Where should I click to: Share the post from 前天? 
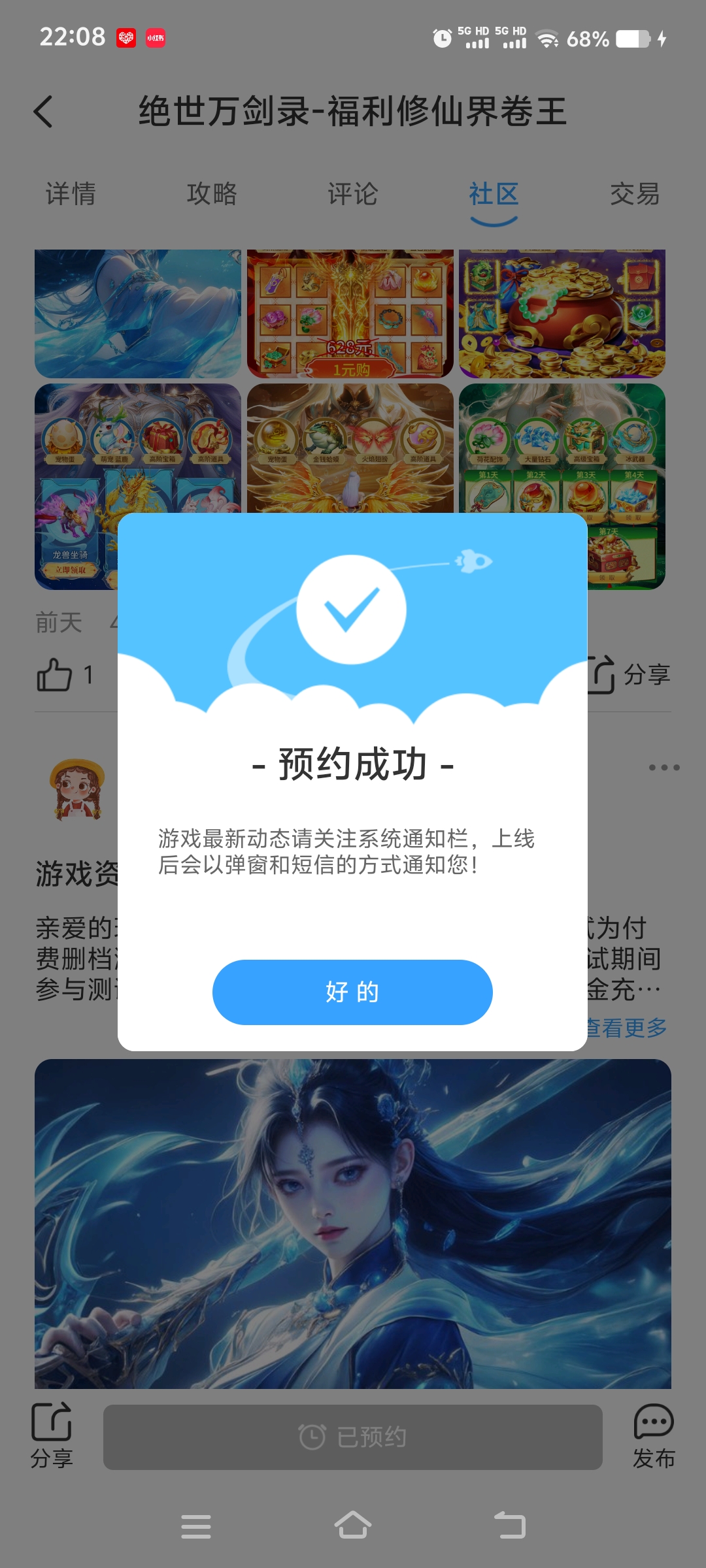(x=630, y=675)
